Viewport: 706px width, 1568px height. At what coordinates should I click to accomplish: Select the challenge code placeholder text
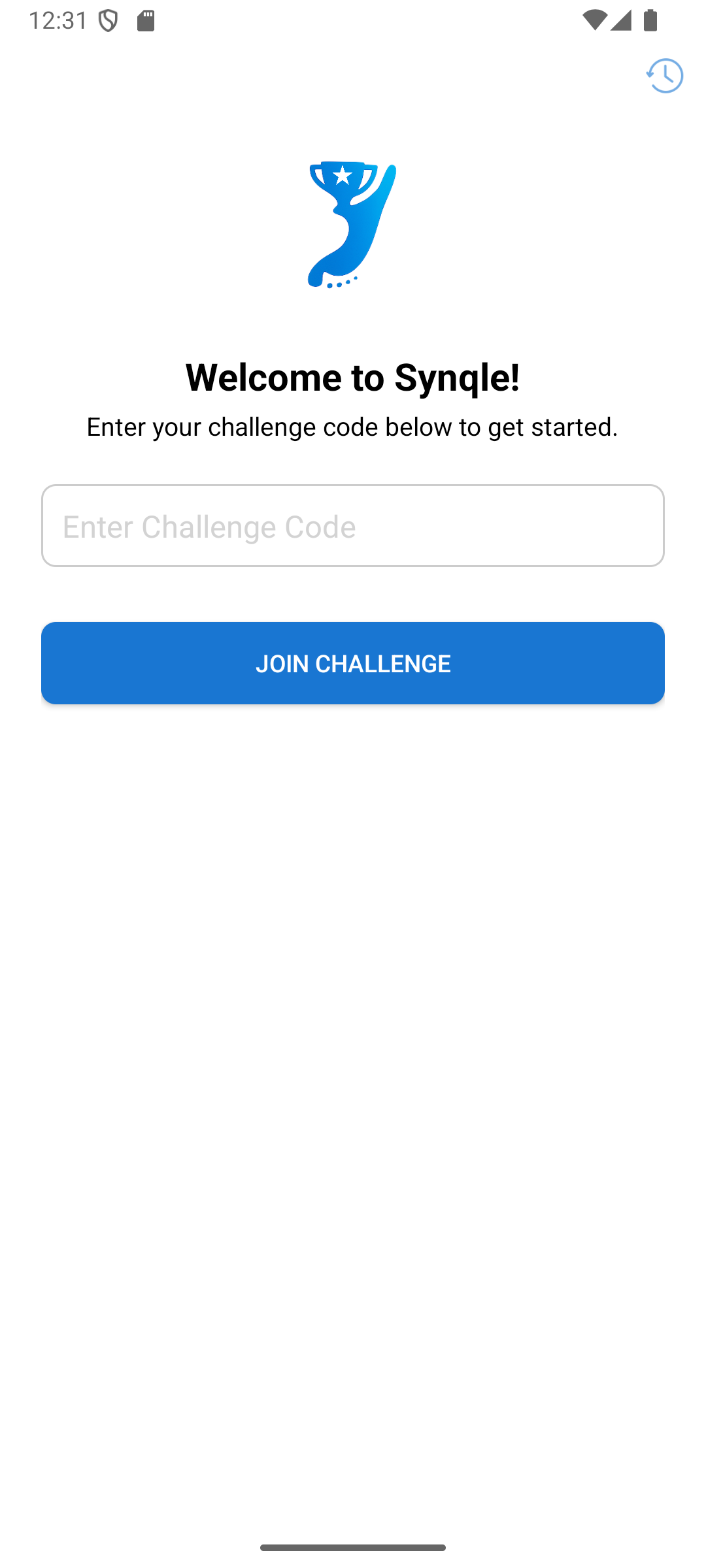[208, 525]
